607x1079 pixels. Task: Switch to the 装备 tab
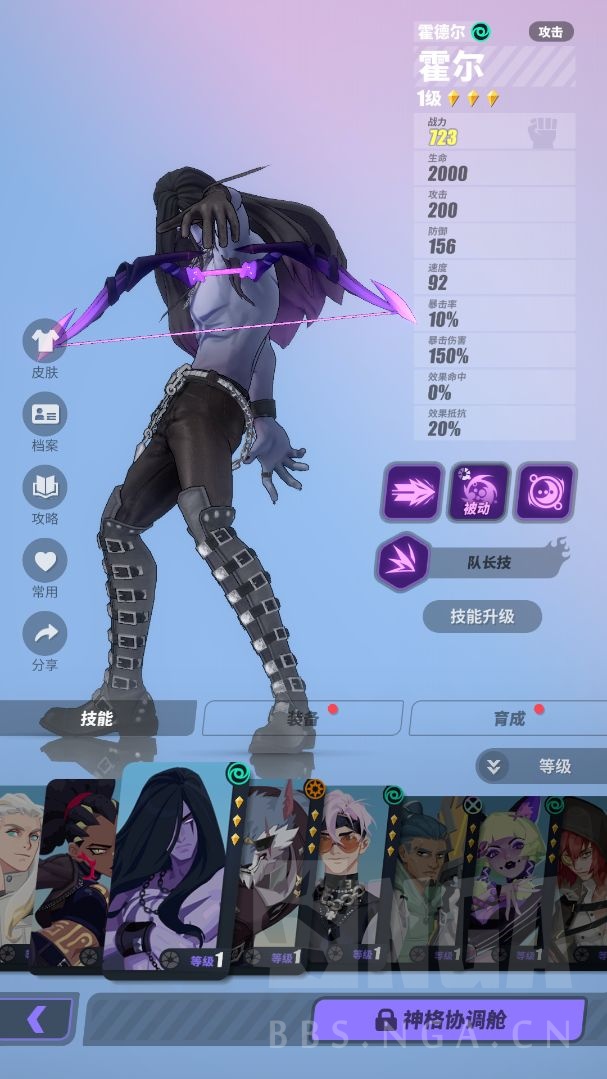coord(303,718)
